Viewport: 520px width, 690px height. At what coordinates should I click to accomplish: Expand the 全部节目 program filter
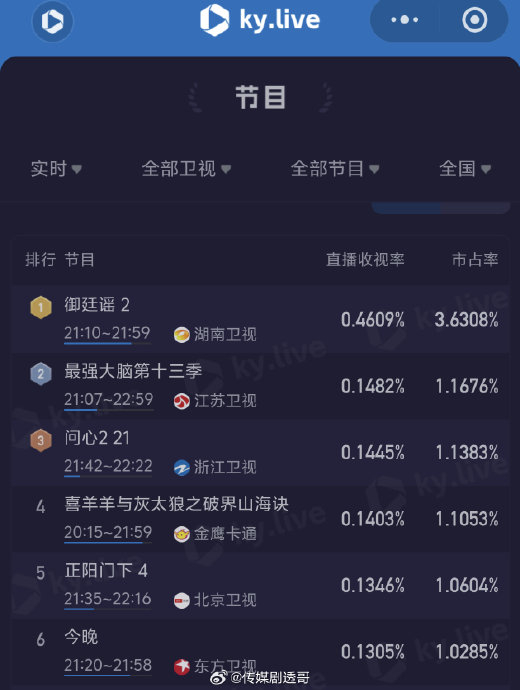click(335, 169)
